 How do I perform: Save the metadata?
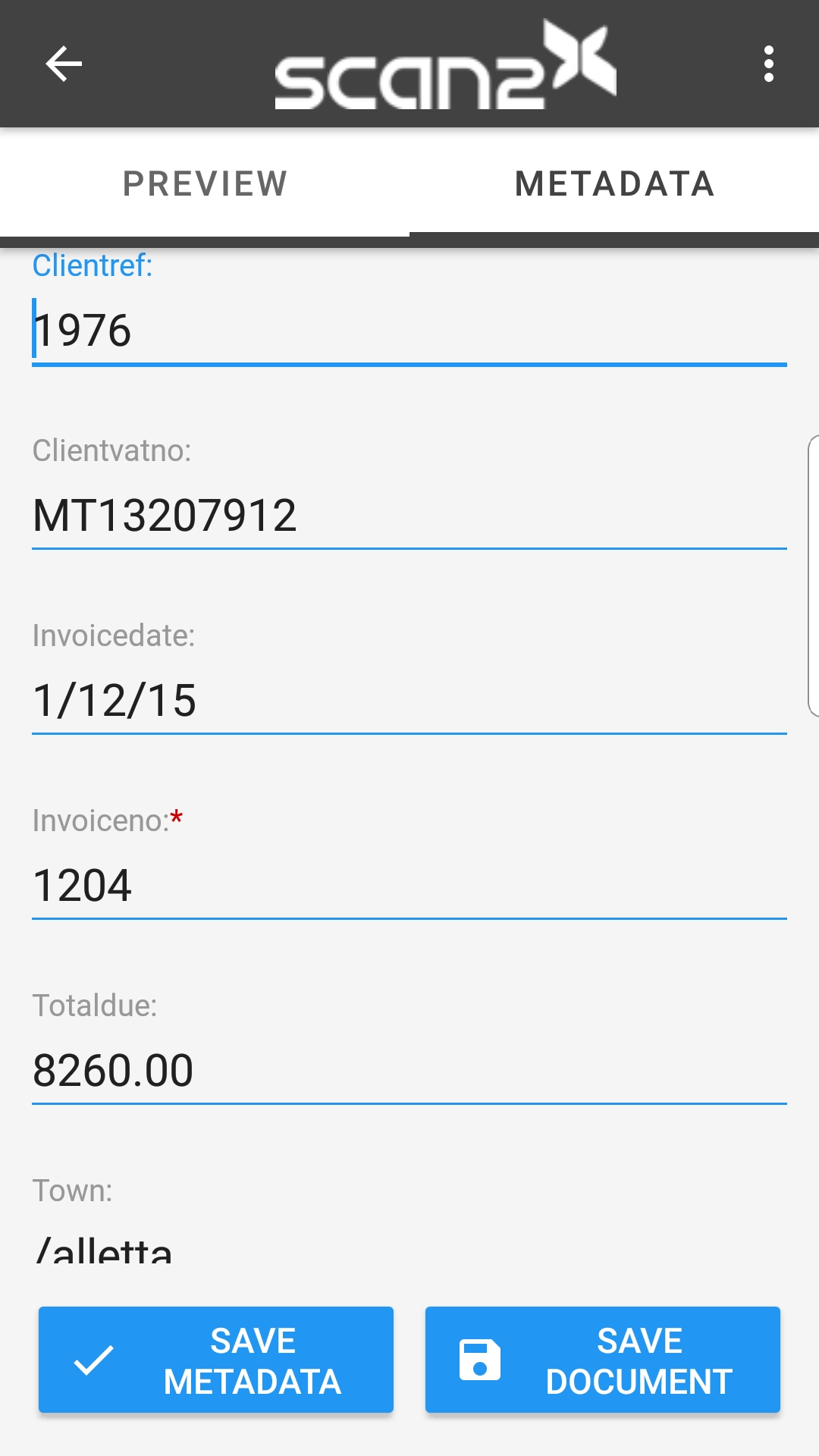(x=216, y=1360)
